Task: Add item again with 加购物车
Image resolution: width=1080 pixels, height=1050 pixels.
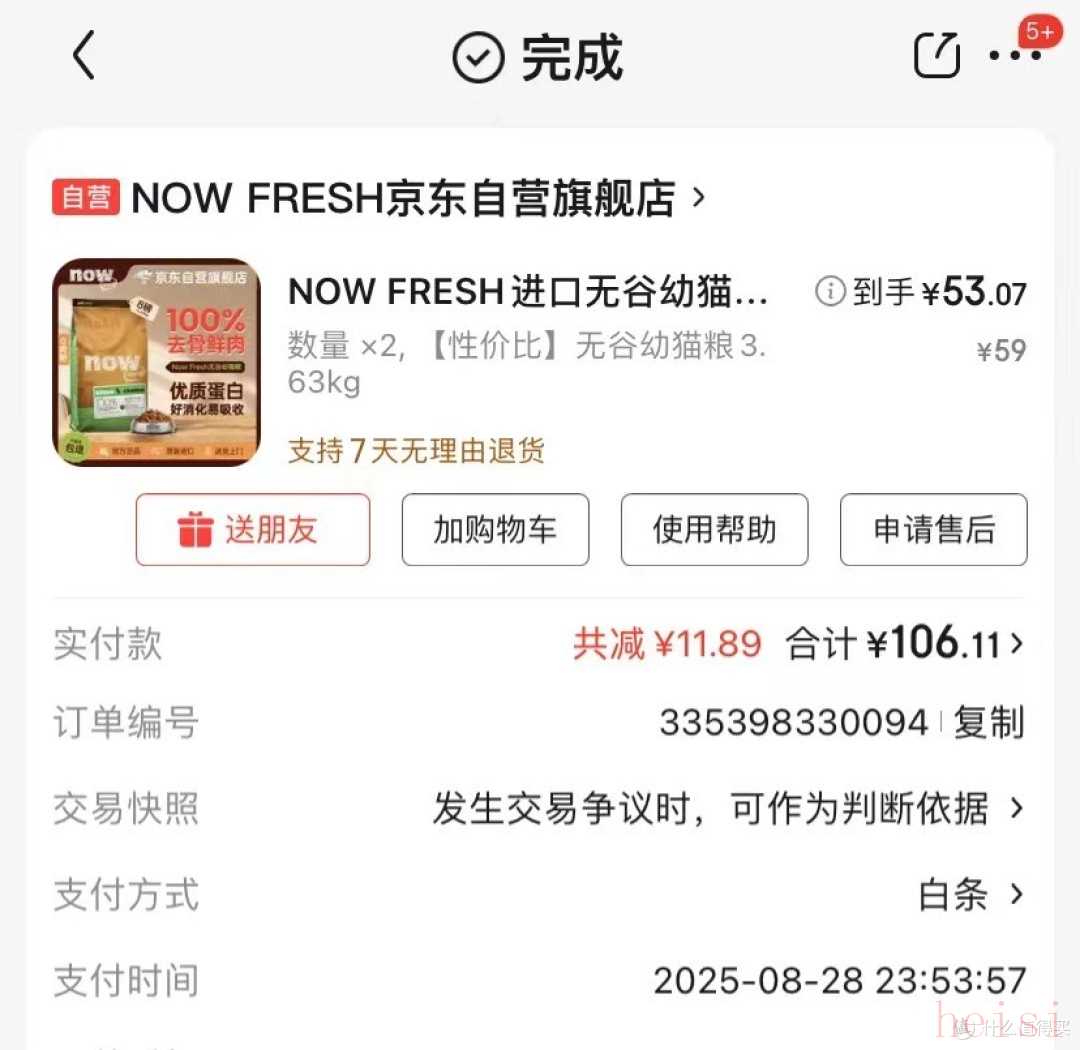Action: click(x=495, y=530)
